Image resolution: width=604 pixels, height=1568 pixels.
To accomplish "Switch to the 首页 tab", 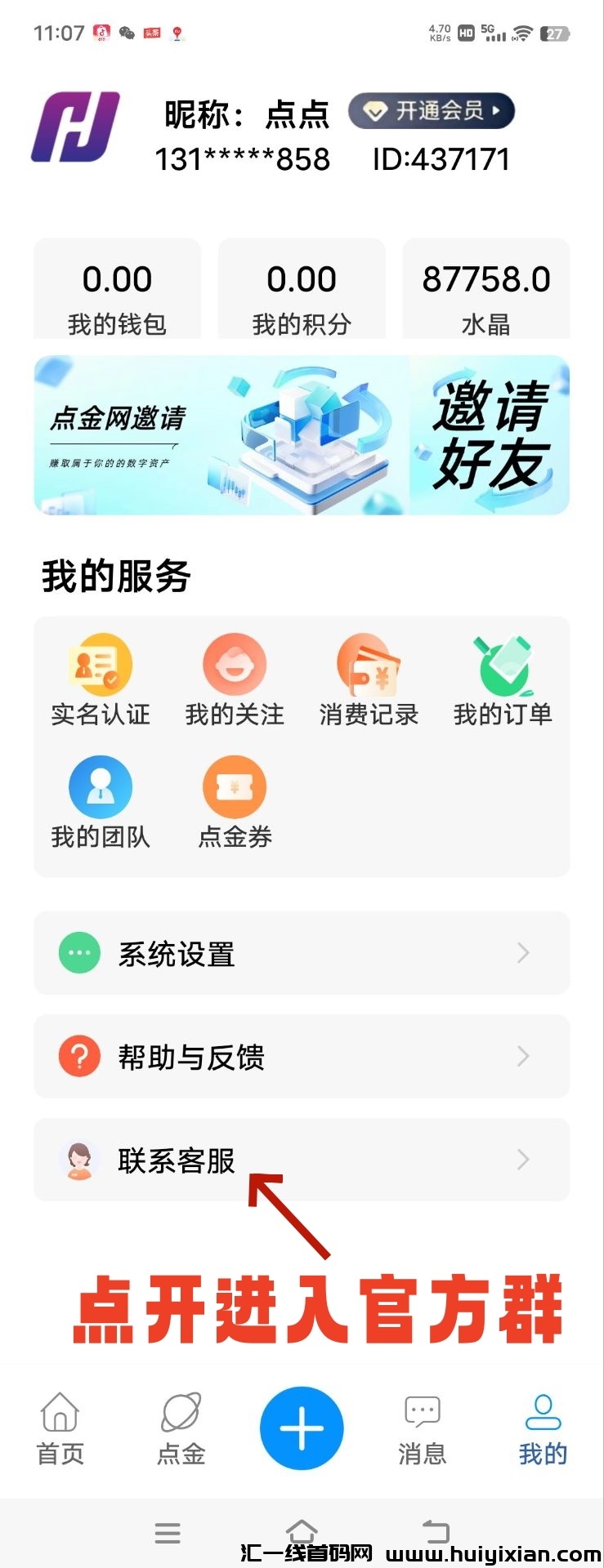I will click(x=60, y=1429).
